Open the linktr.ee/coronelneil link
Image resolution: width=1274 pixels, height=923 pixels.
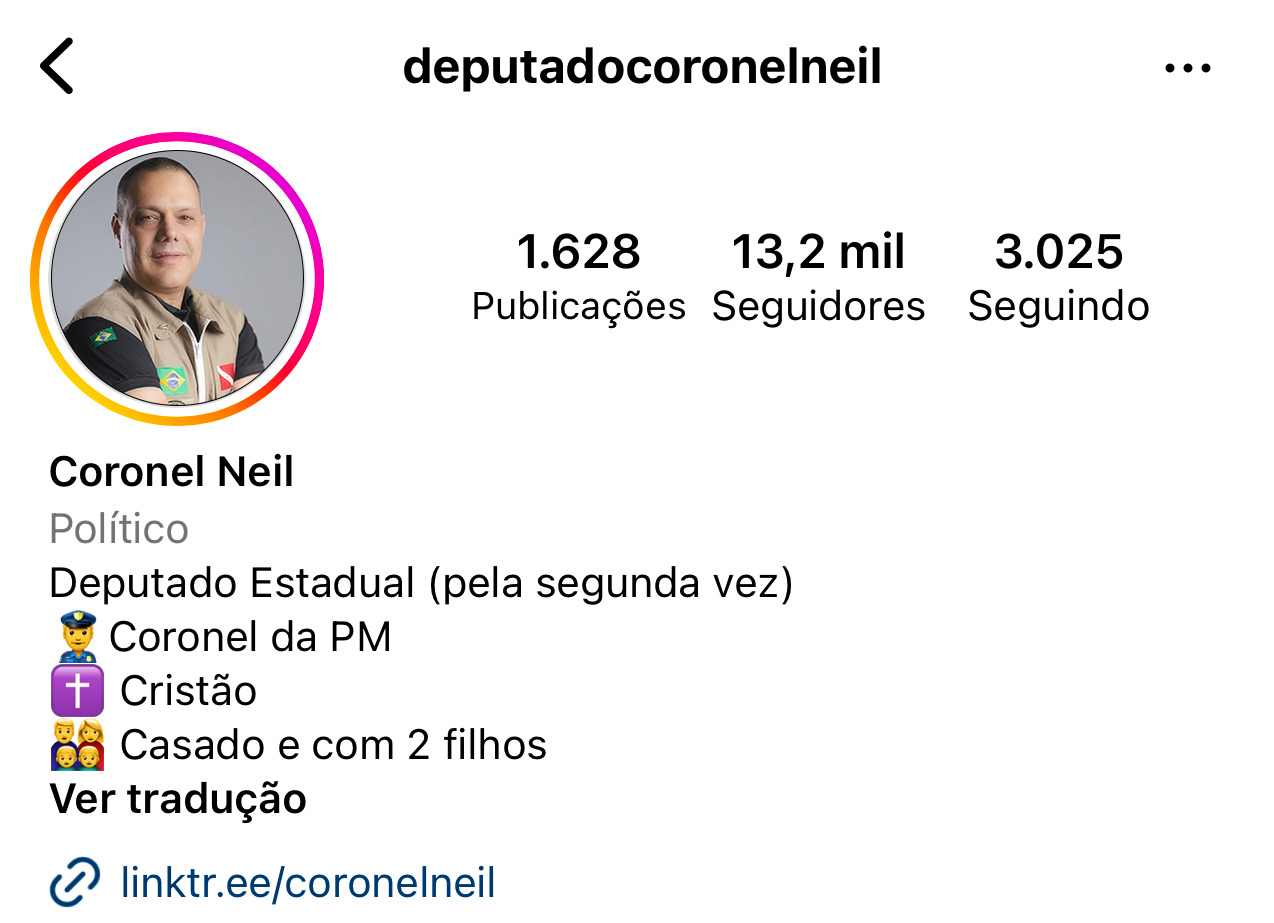coord(307,883)
